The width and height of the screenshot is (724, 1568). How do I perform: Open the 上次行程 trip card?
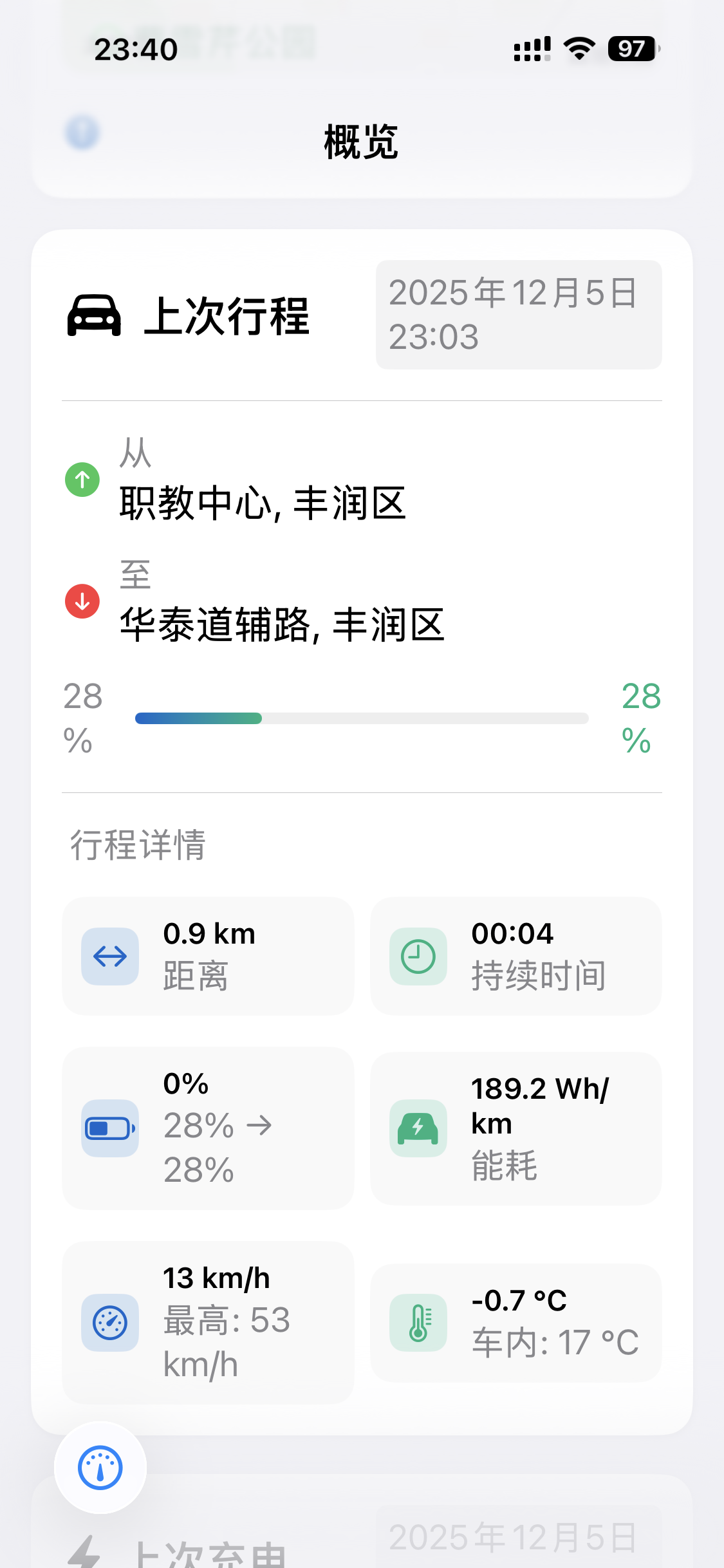189,316
